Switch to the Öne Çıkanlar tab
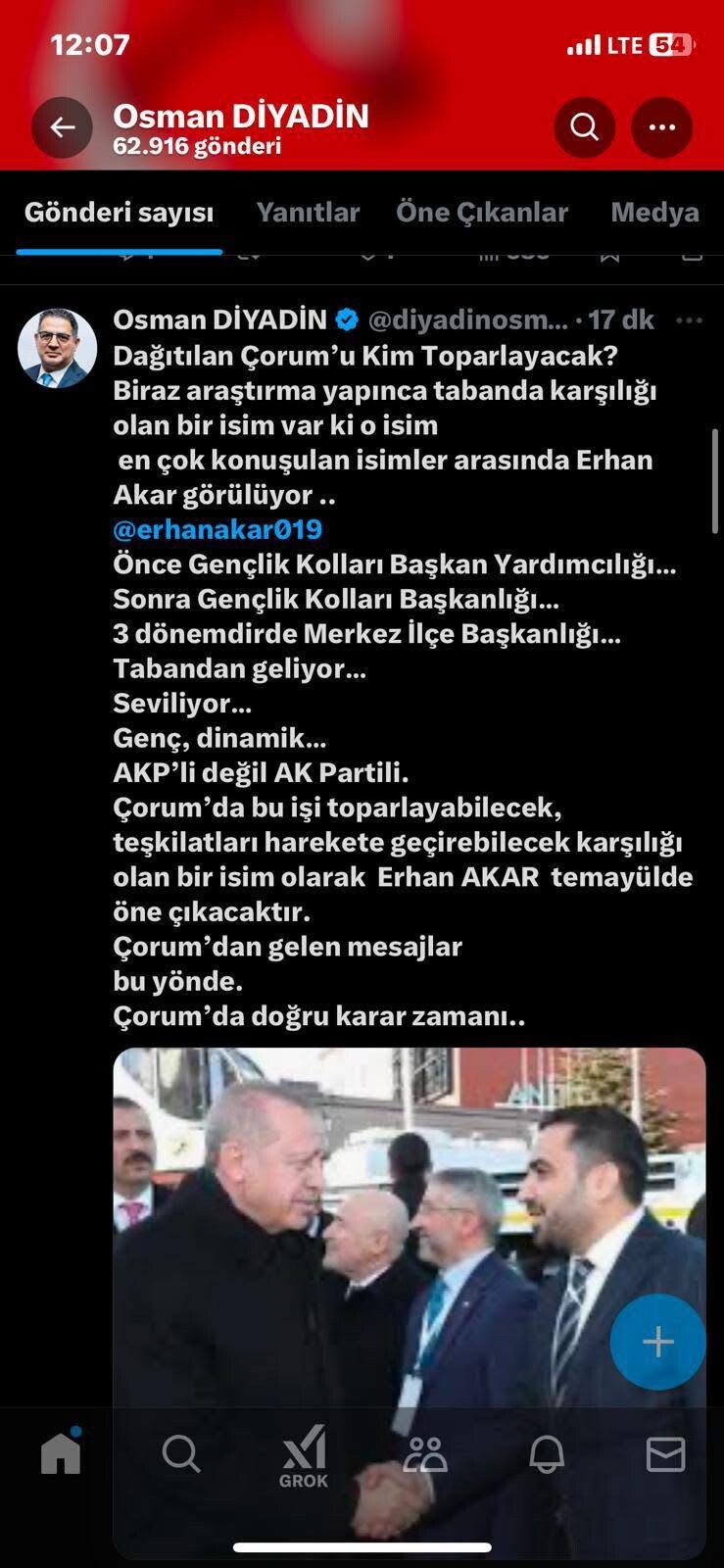This screenshot has width=724, height=1568. 482,213
